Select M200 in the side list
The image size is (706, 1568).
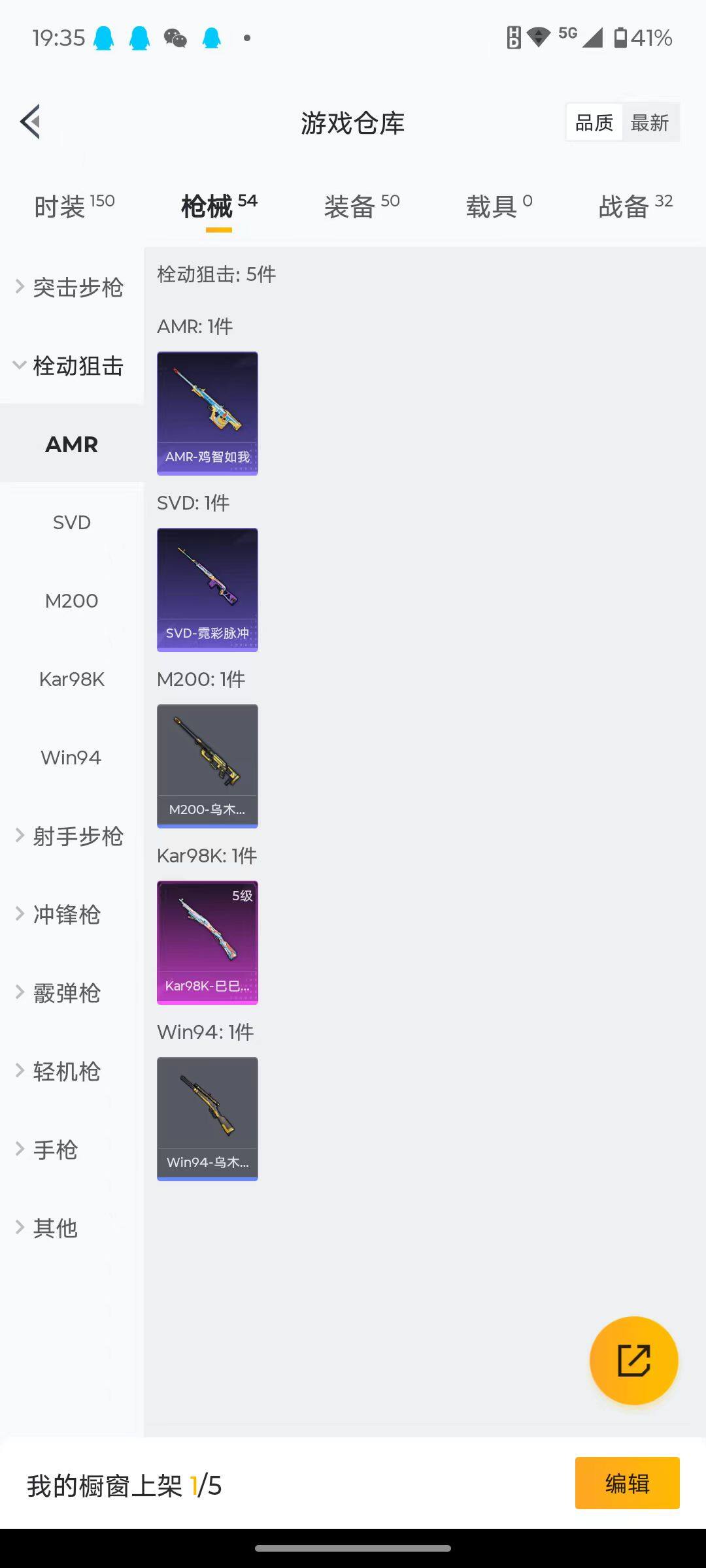click(71, 601)
